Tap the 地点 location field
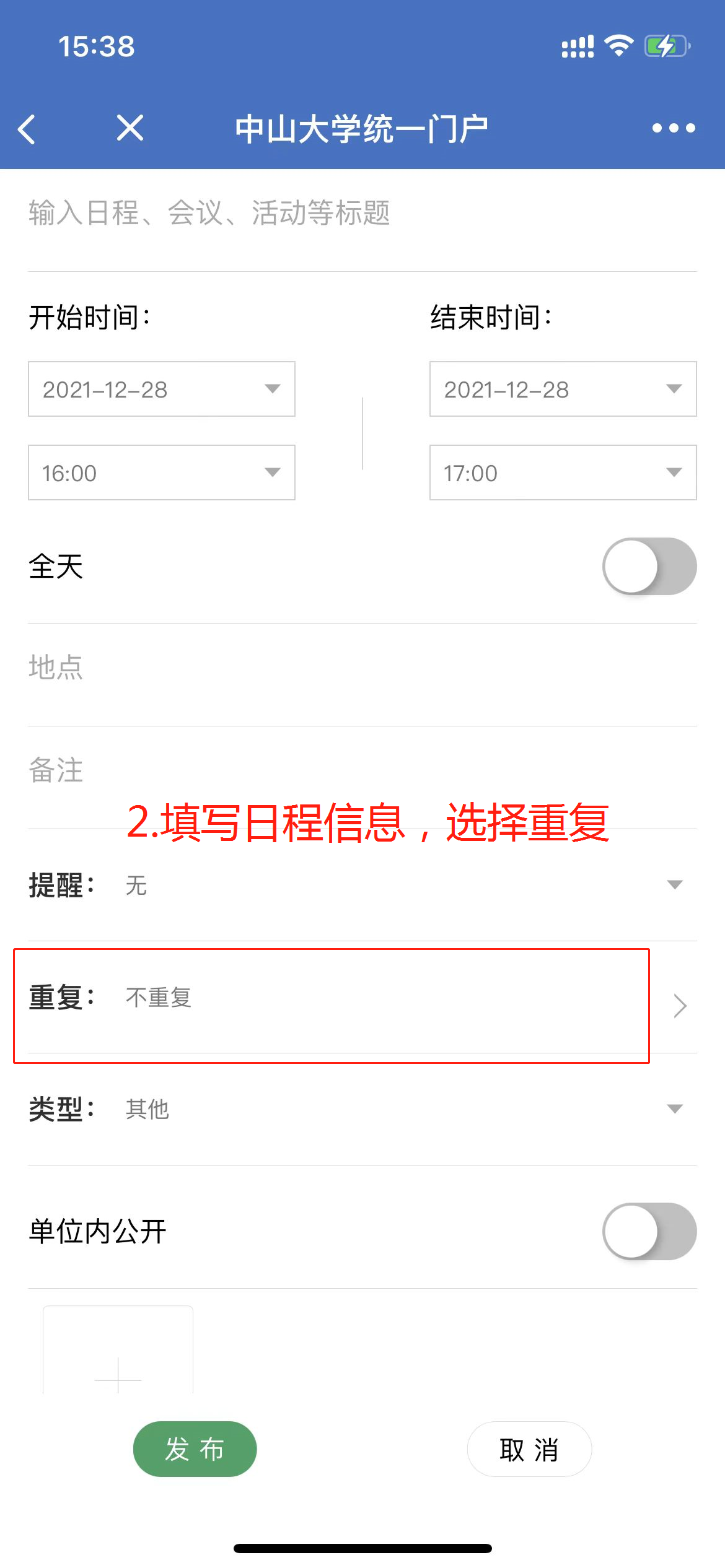This screenshot has width=725, height=1568. (362, 668)
